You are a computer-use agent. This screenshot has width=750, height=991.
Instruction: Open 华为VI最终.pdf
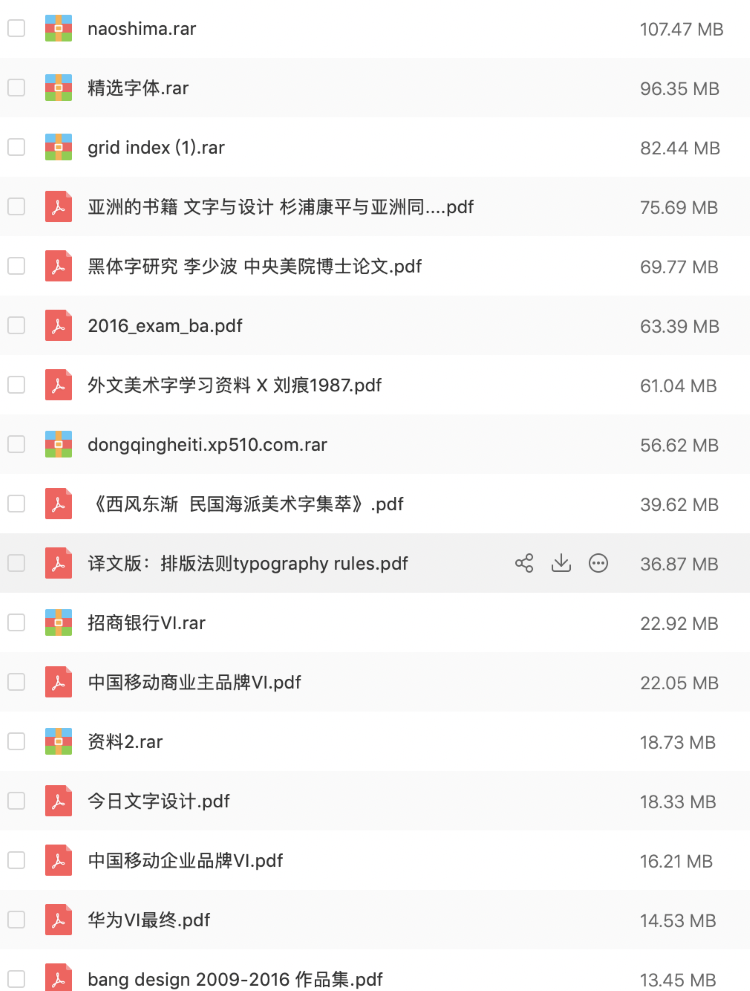pos(148,920)
